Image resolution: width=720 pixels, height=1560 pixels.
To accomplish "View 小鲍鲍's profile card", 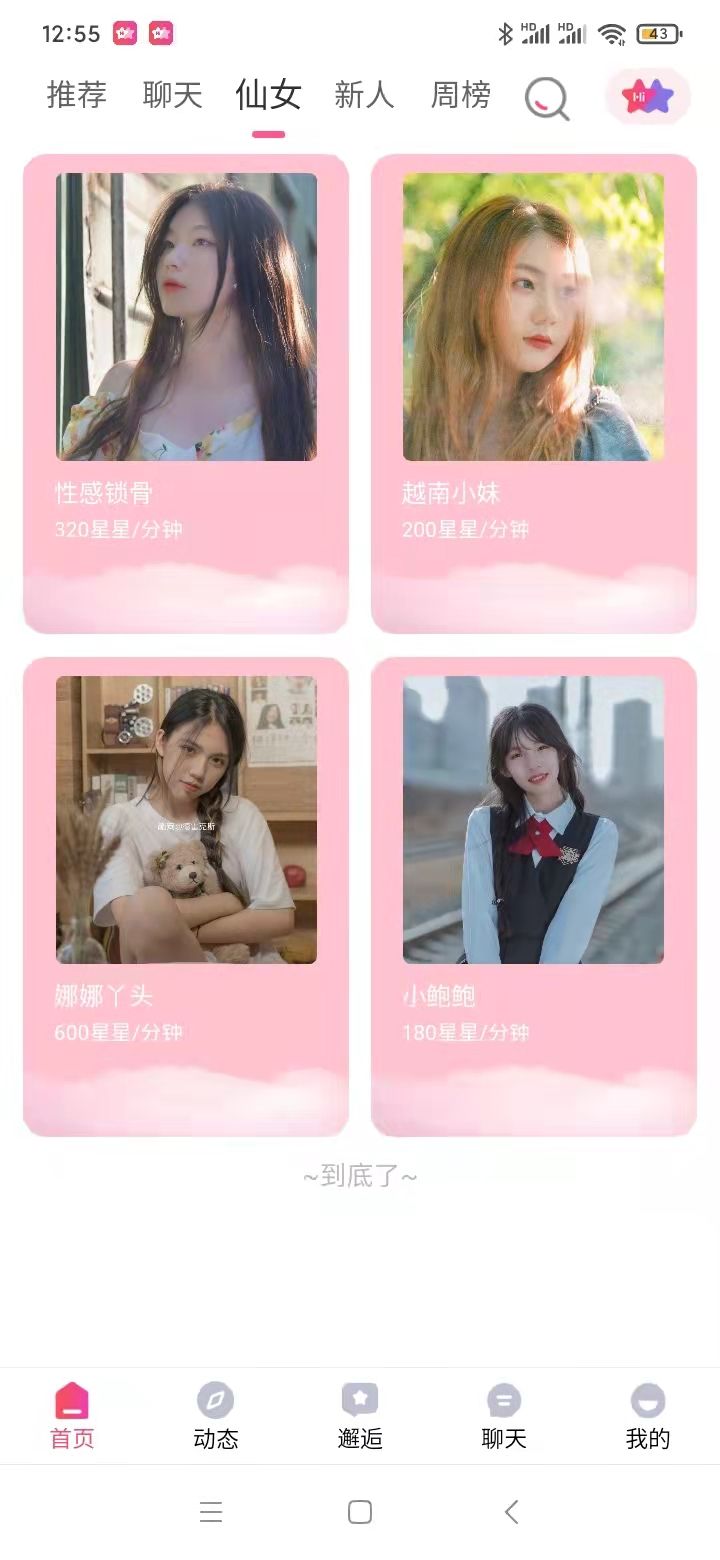I will pyautogui.click(x=533, y=896).
